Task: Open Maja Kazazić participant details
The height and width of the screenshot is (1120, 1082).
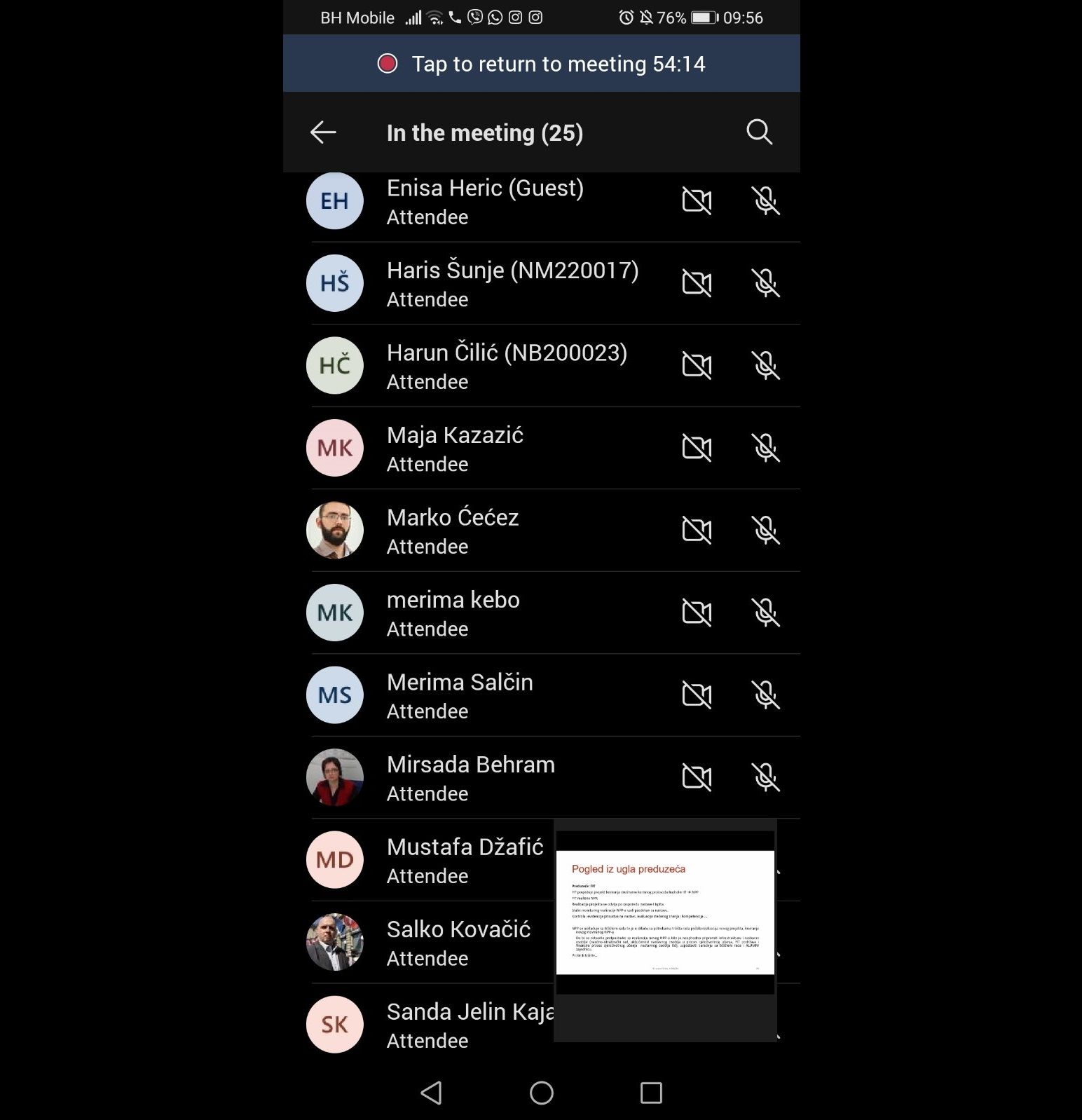Action: point(456,449)
